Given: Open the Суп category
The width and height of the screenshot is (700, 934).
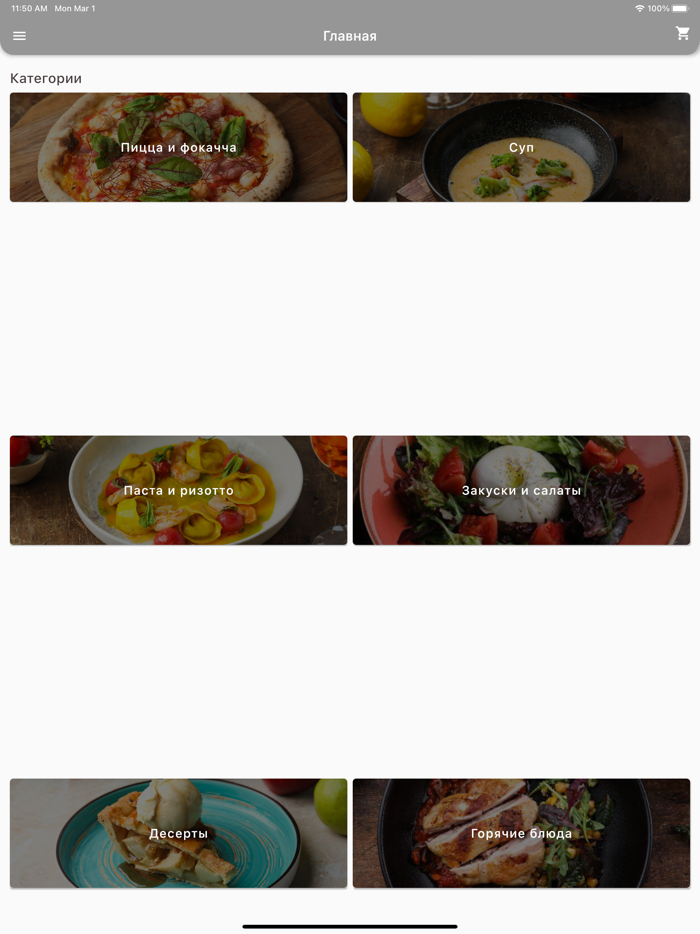Looking at the screenshot, I should pos(521,148).
